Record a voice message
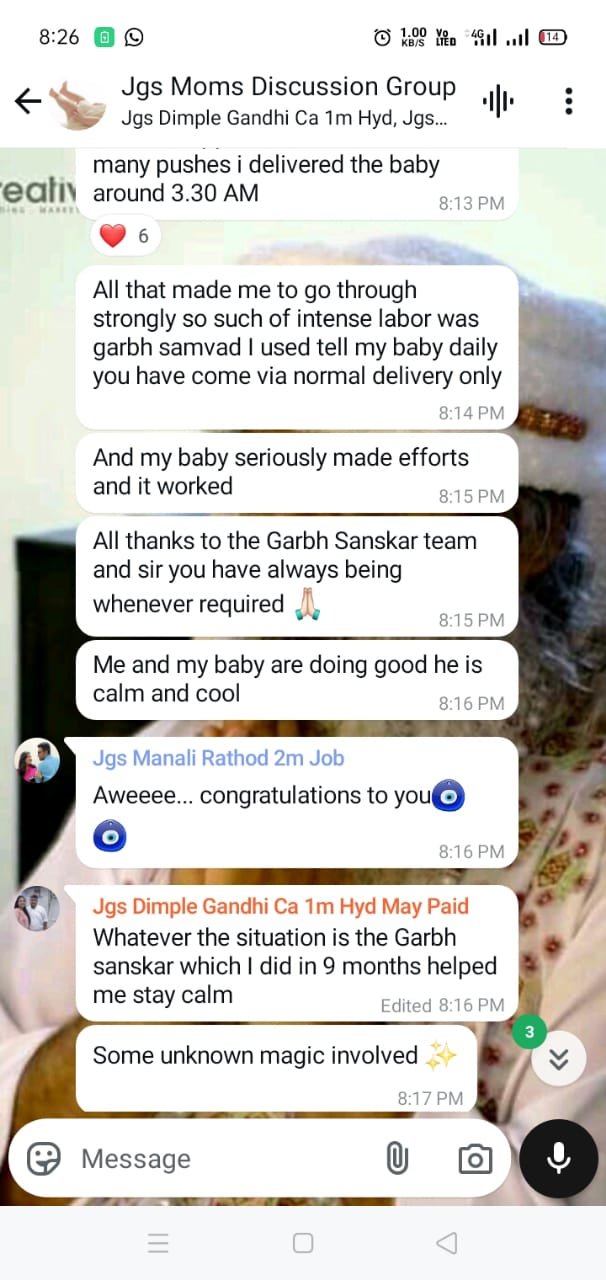606x1280 pixels. tap(559, 1158)
